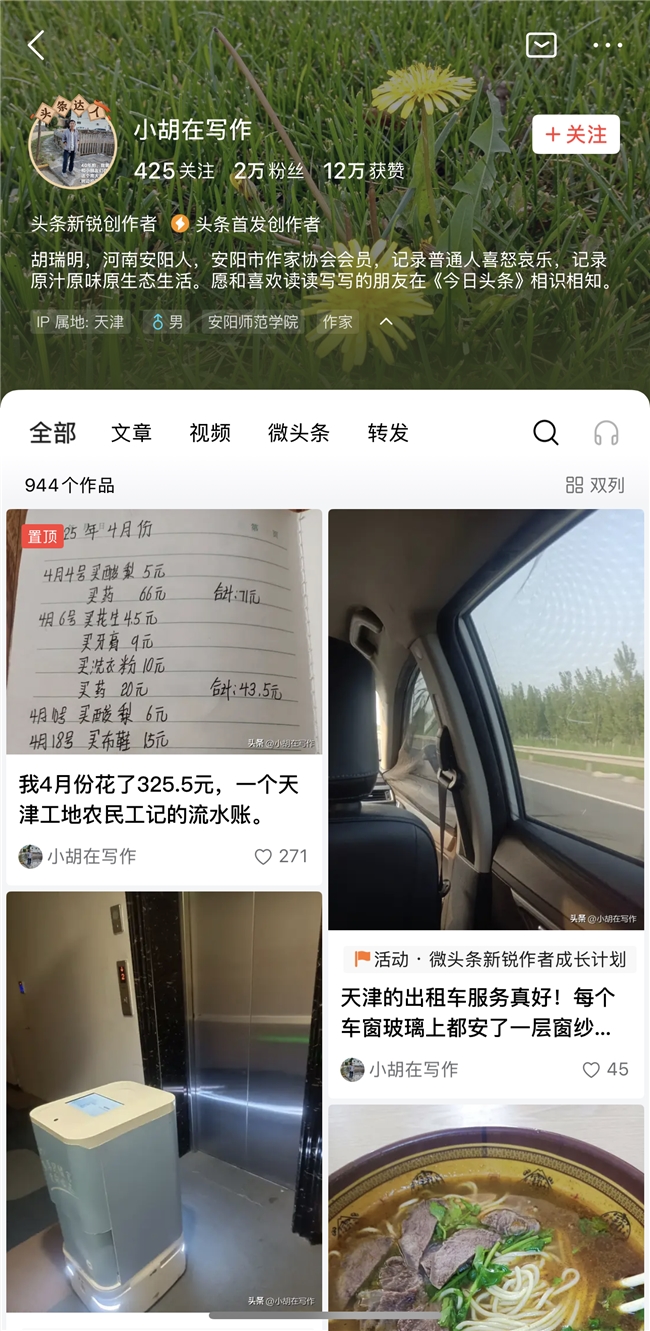Tap the headphone listen icon
Screen dimensions: 650x1331
point(606,432)
